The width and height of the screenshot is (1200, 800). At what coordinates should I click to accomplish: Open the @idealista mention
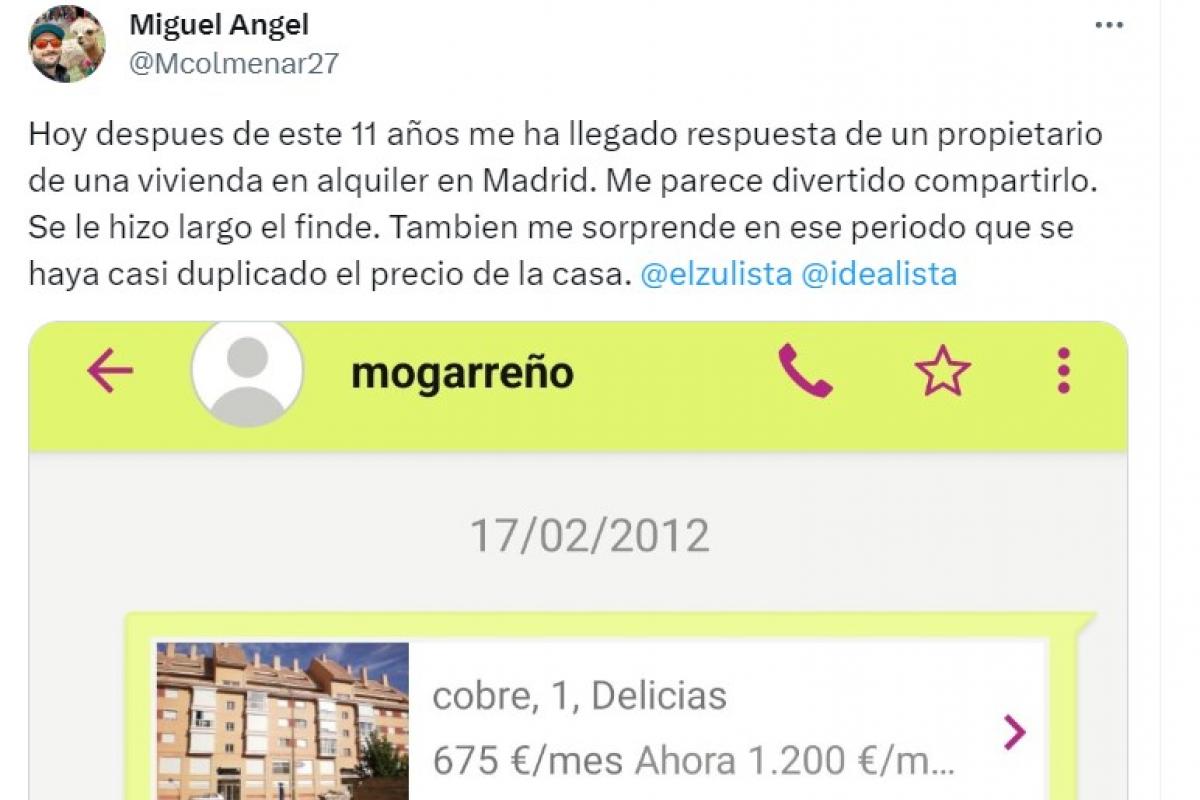pos(879,274)
